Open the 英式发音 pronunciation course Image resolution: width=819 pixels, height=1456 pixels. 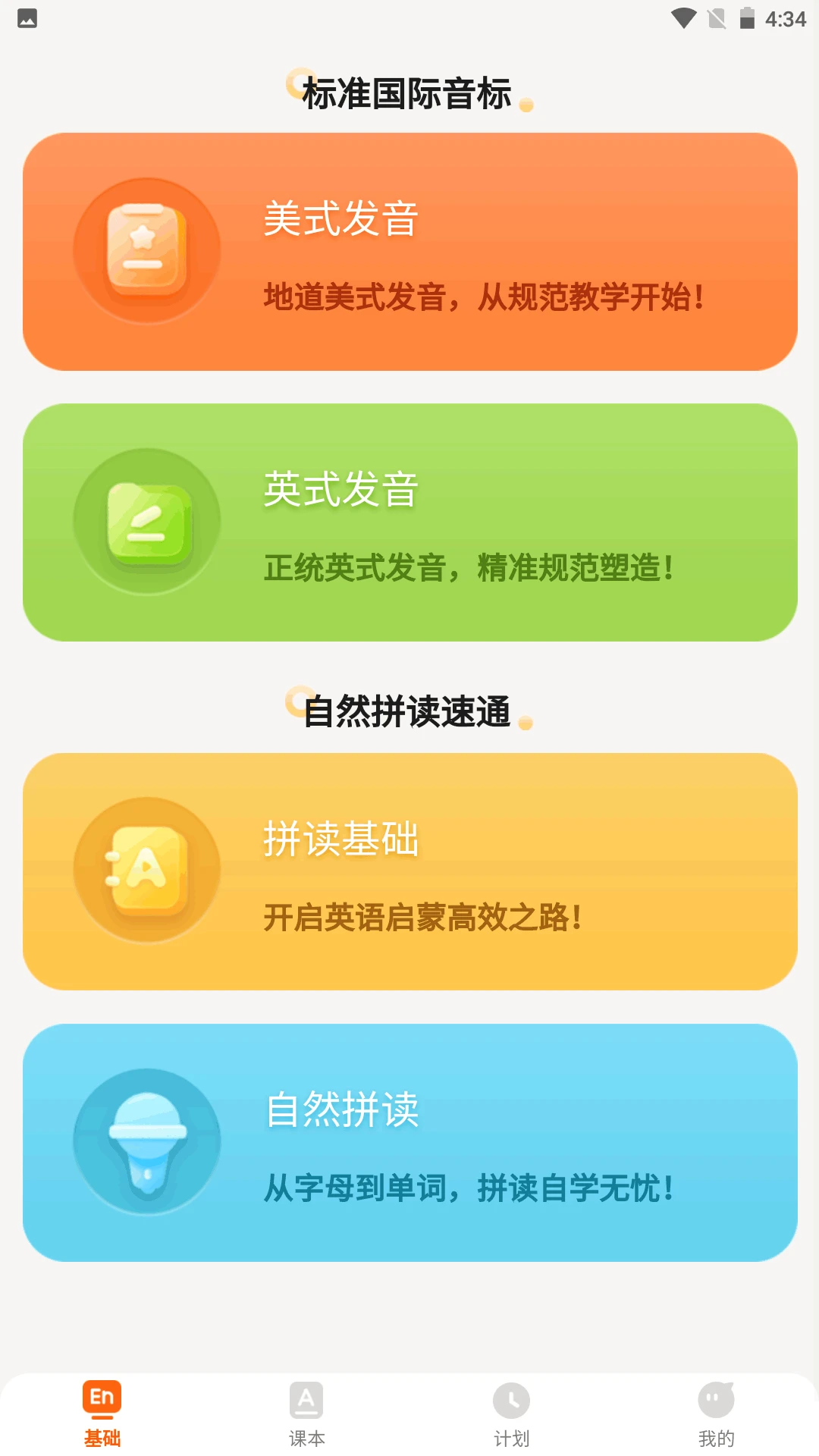coord(409,523)
